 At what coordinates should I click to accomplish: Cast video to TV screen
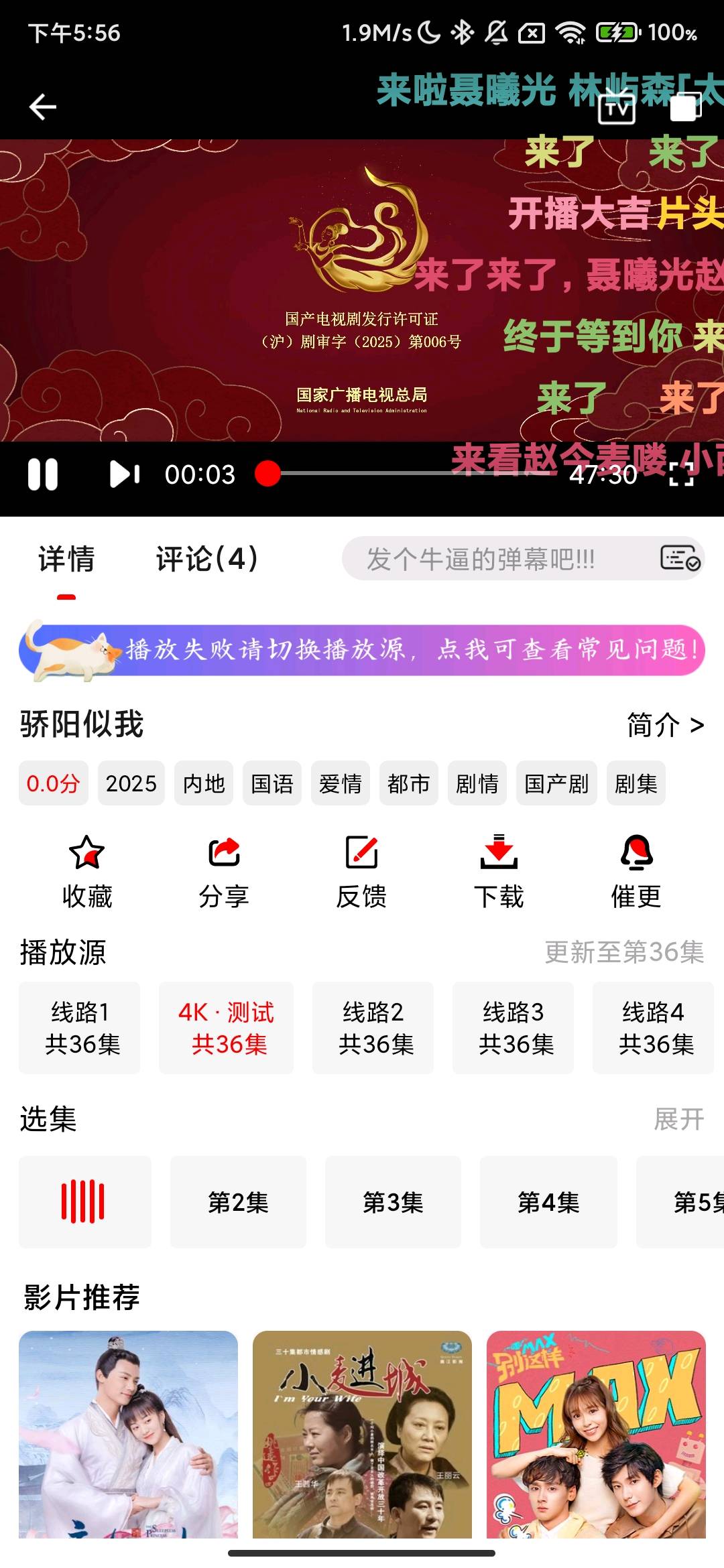click(616, 107)
